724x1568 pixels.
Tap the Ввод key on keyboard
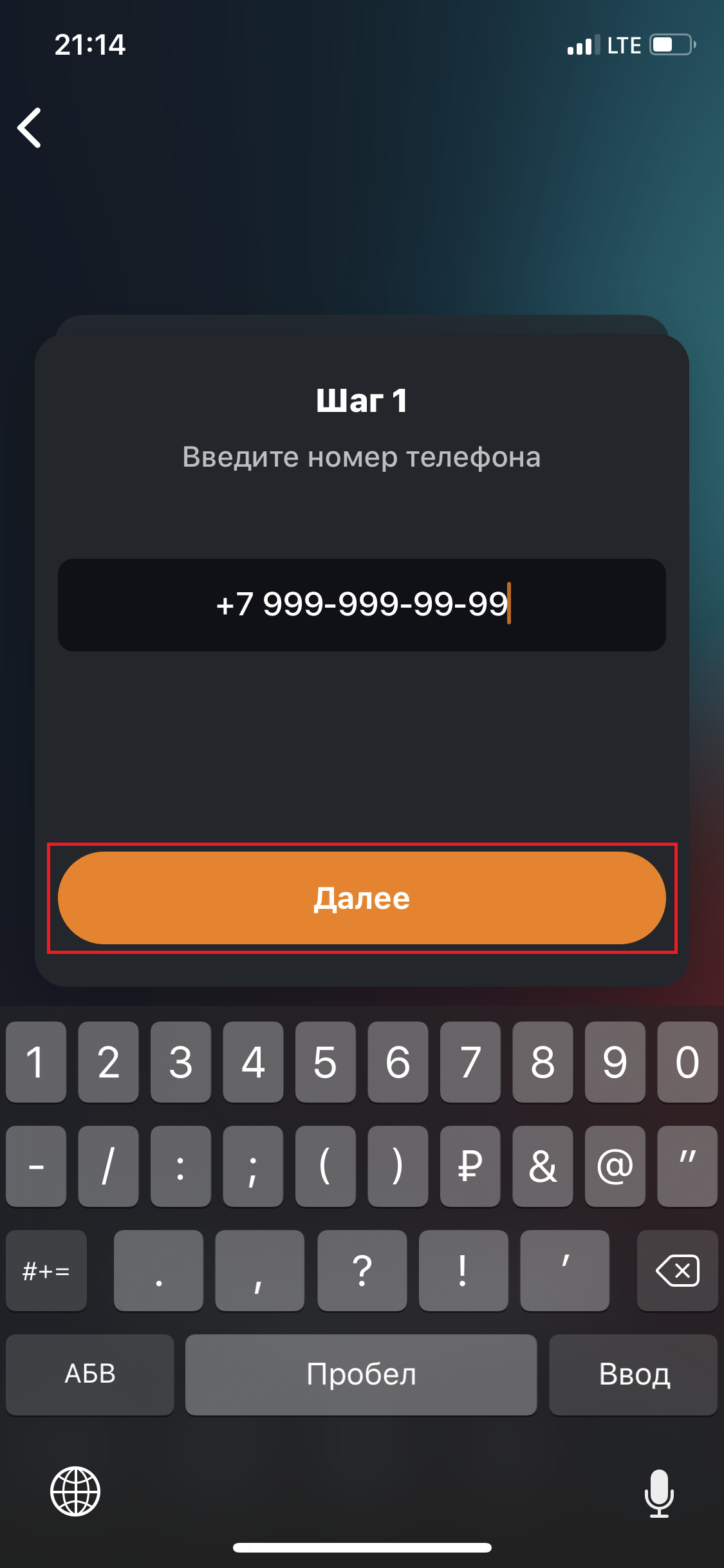tap(633, 1374)
